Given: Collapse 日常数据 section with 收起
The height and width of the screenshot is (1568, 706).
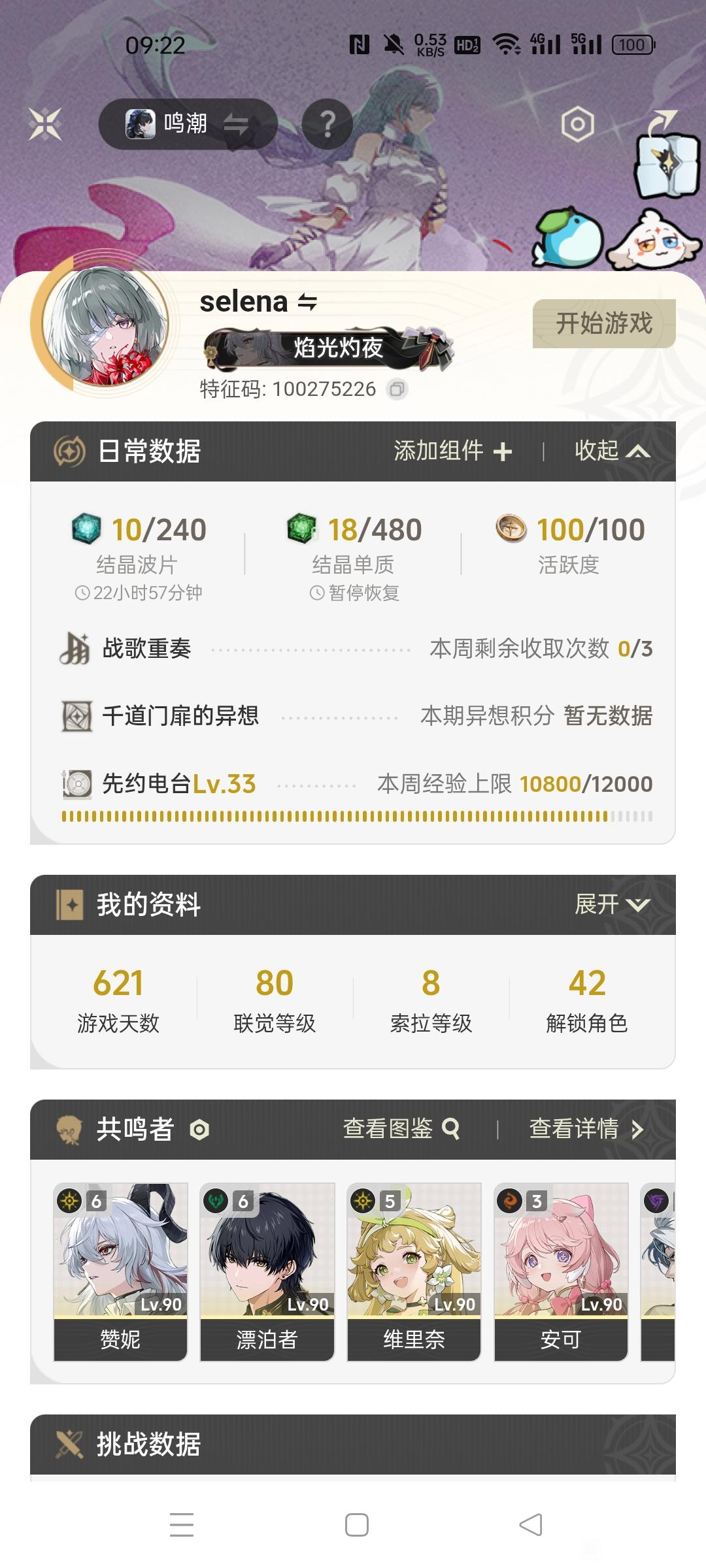Looking at the screenshot, I should coord(612,451).
